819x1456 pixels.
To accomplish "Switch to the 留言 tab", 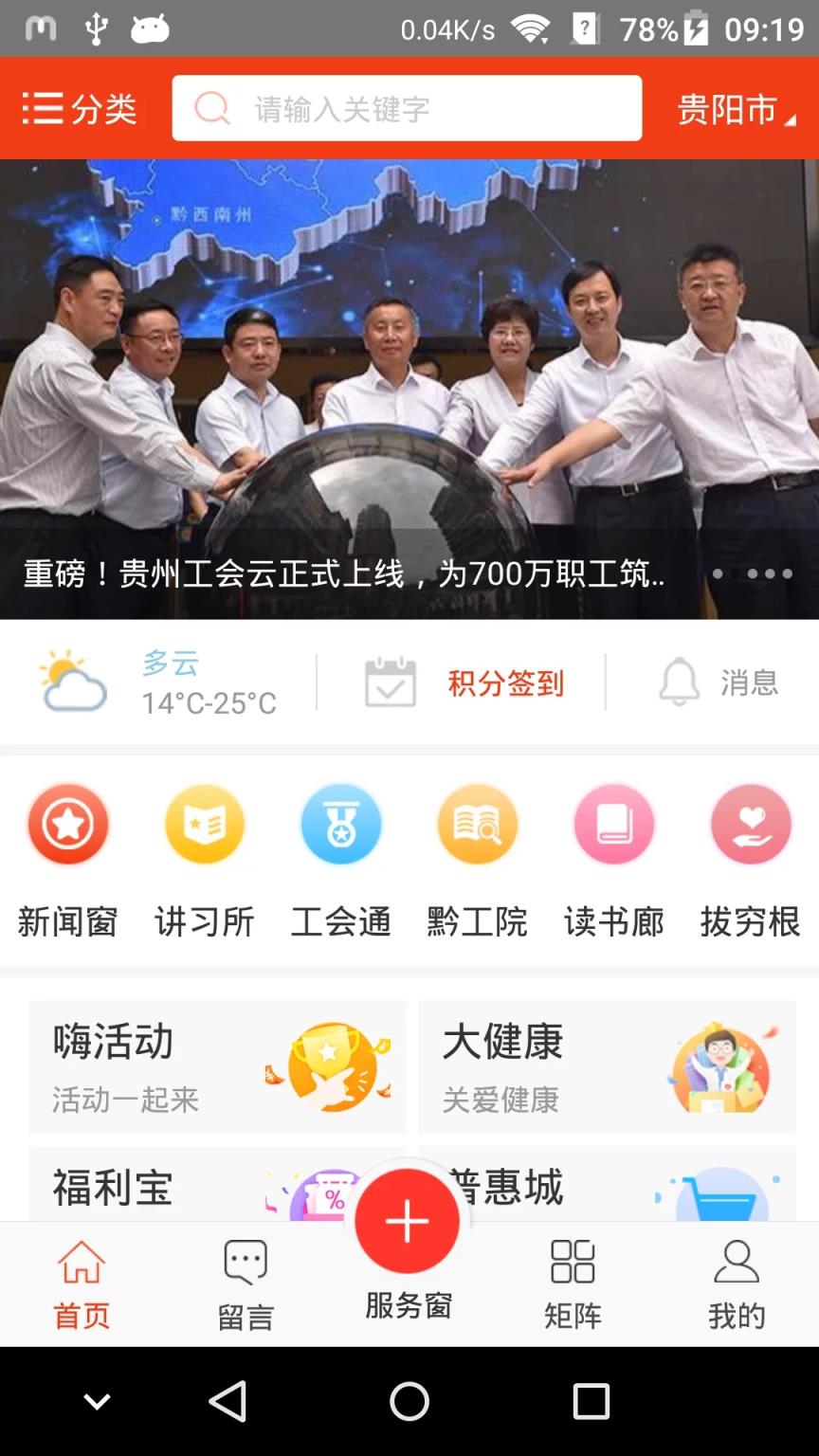I will click(x=245, y=1282).
